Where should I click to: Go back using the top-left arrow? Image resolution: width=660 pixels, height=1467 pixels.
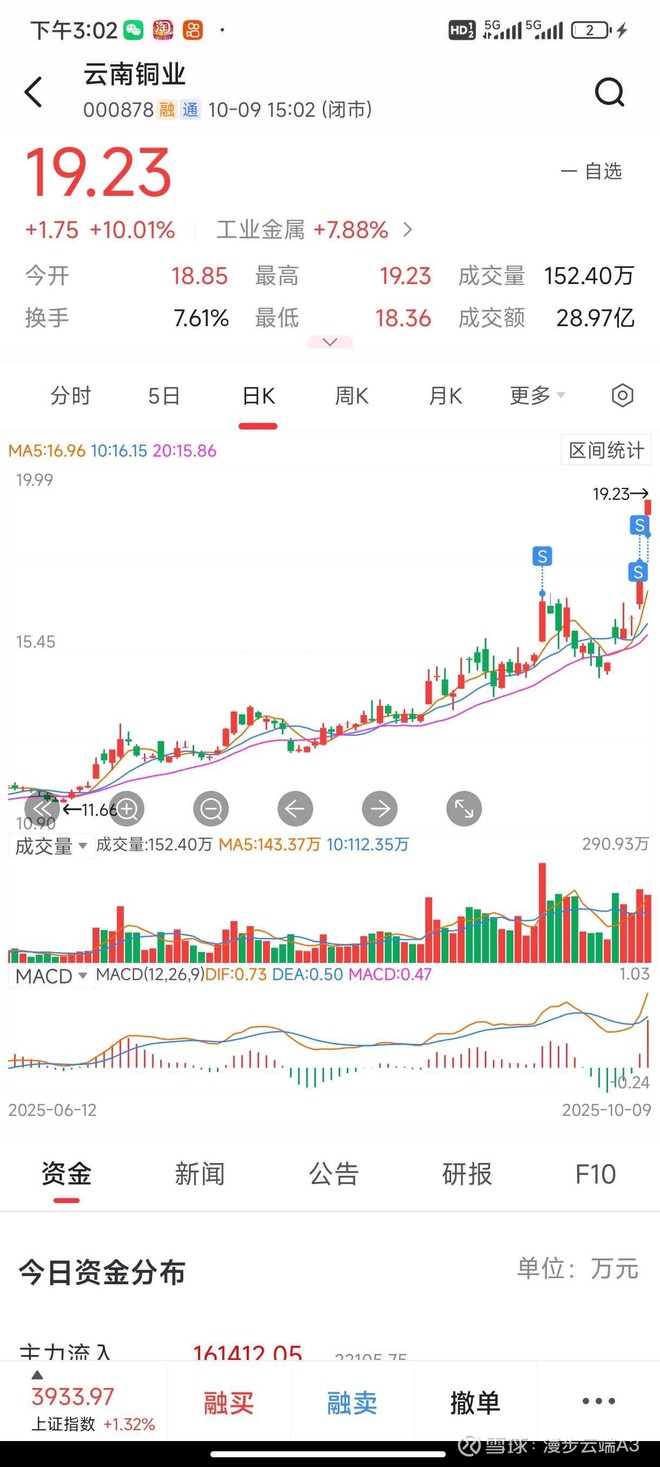coord(33,93)
